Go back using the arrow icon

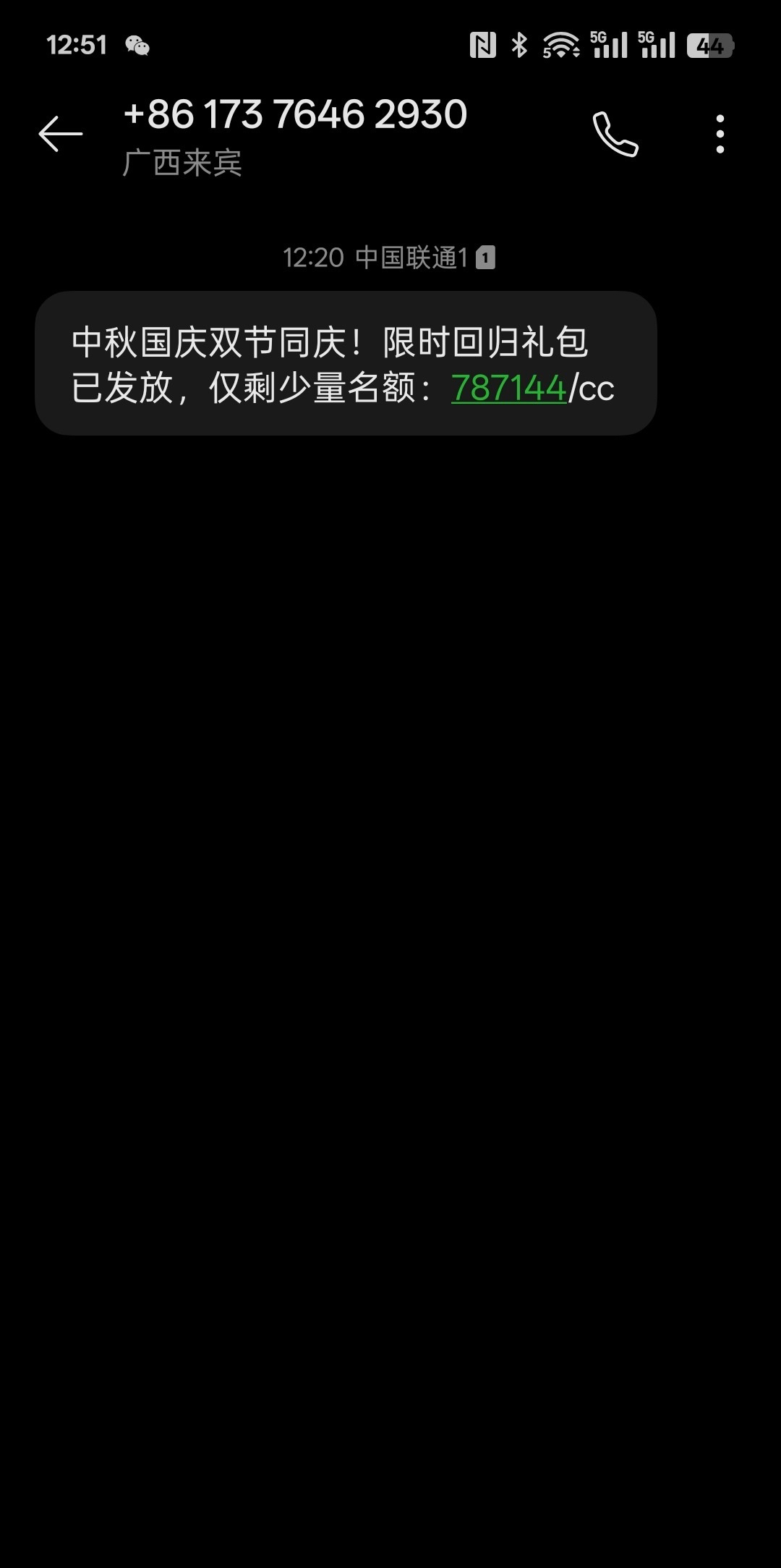click(61, 134)
